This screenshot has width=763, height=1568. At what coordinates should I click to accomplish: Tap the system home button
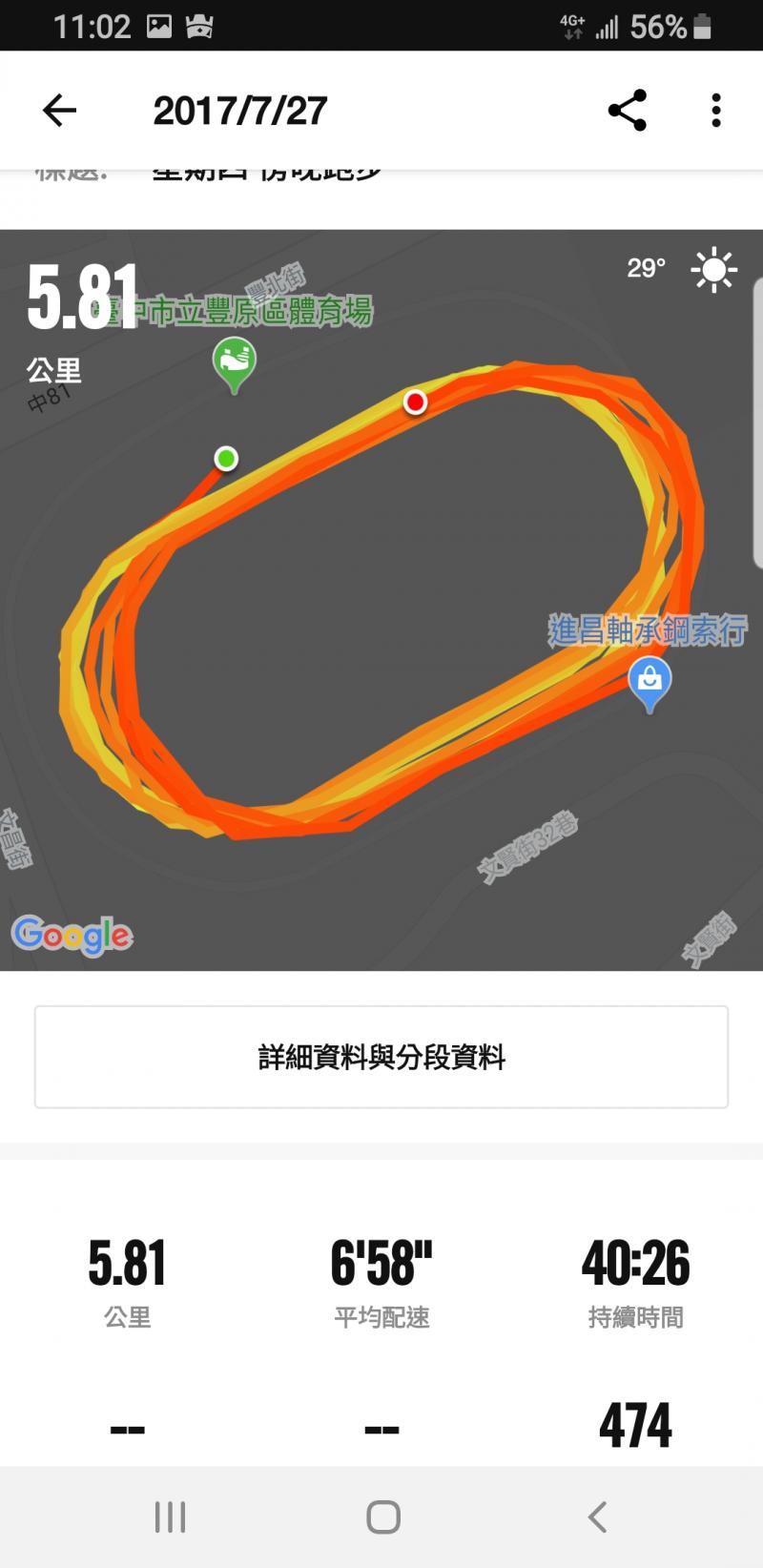pos(382,1516)
